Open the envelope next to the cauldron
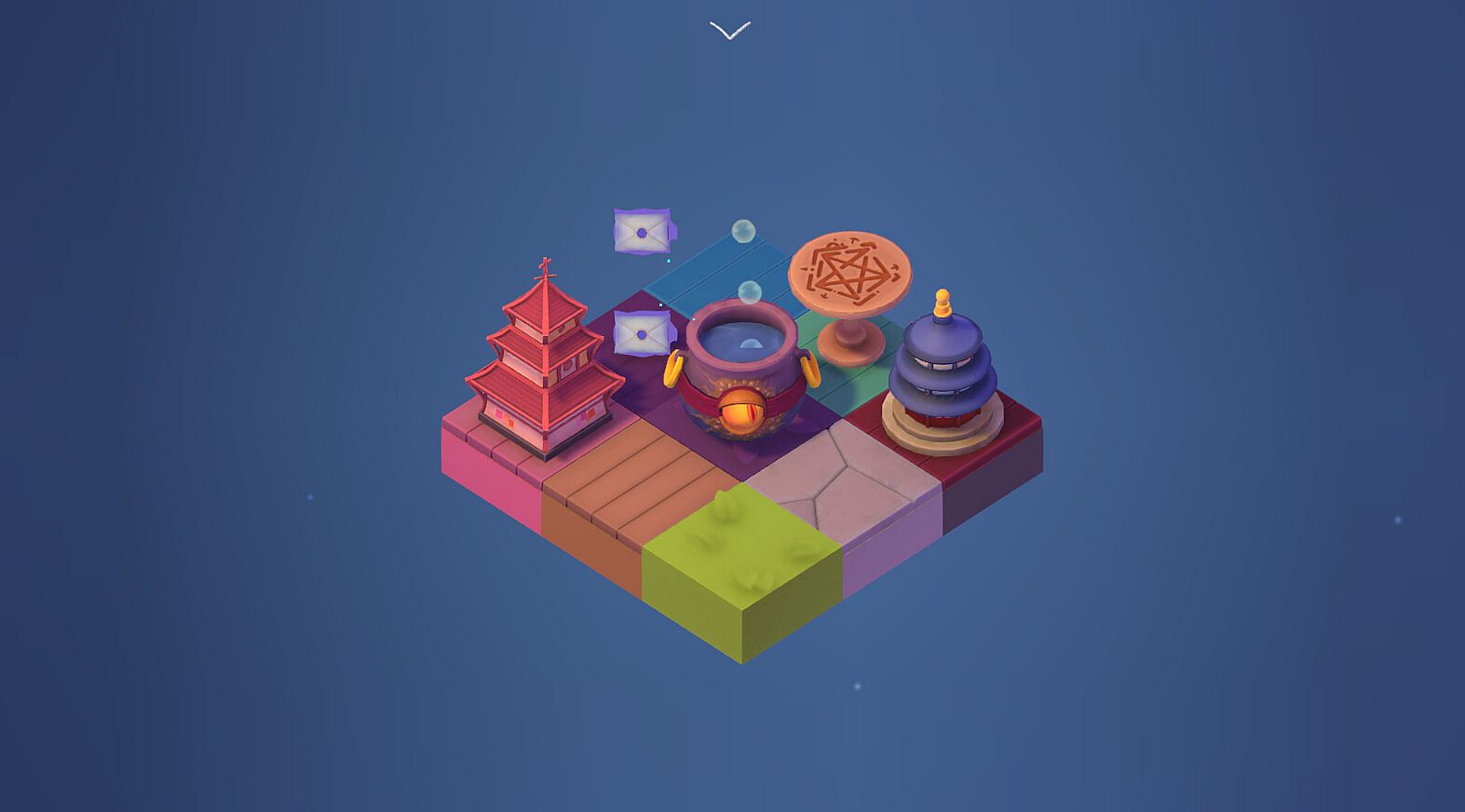Screen dimensions: 1465x812 642,333
